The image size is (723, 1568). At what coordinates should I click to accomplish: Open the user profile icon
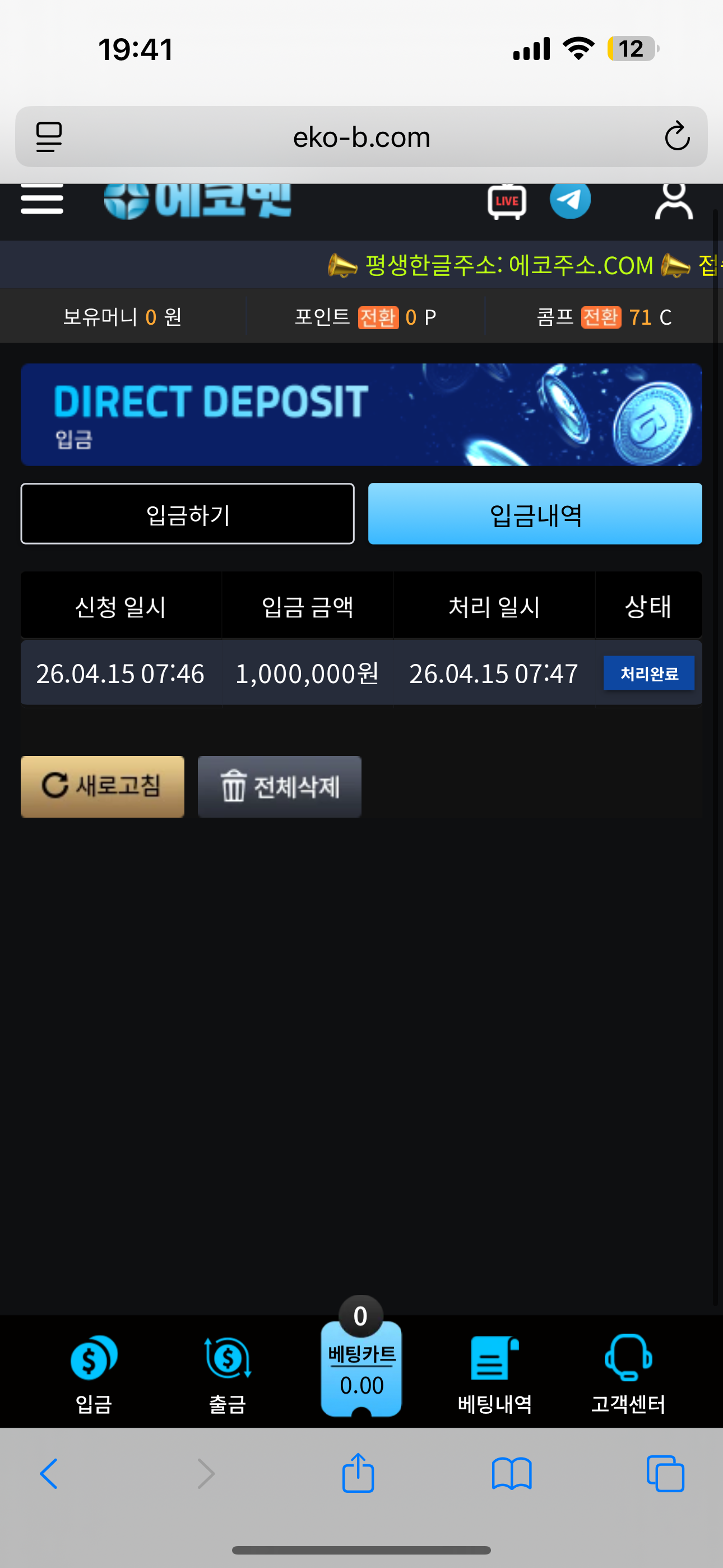coord(674,200)
